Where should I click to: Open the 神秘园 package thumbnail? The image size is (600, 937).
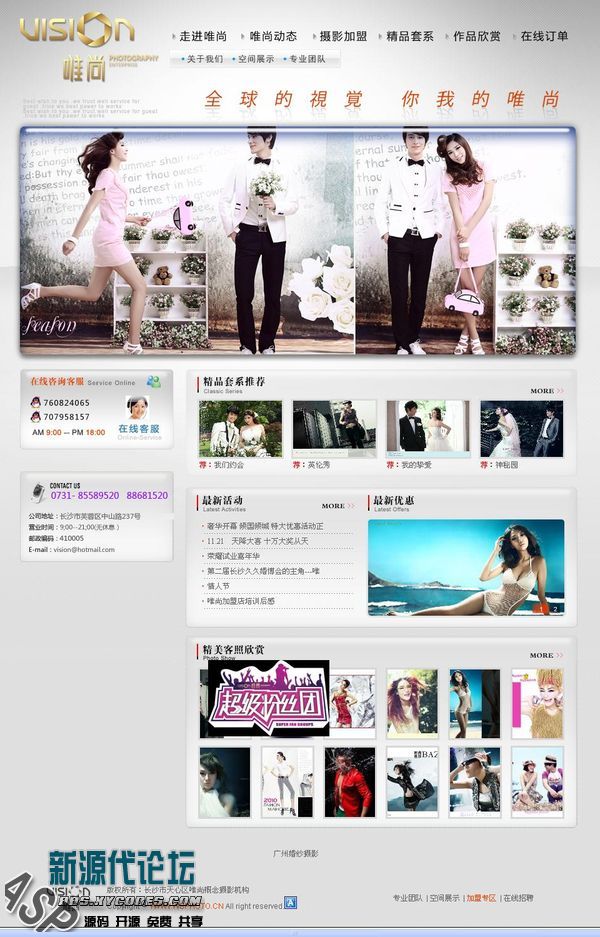pos(521,429)
